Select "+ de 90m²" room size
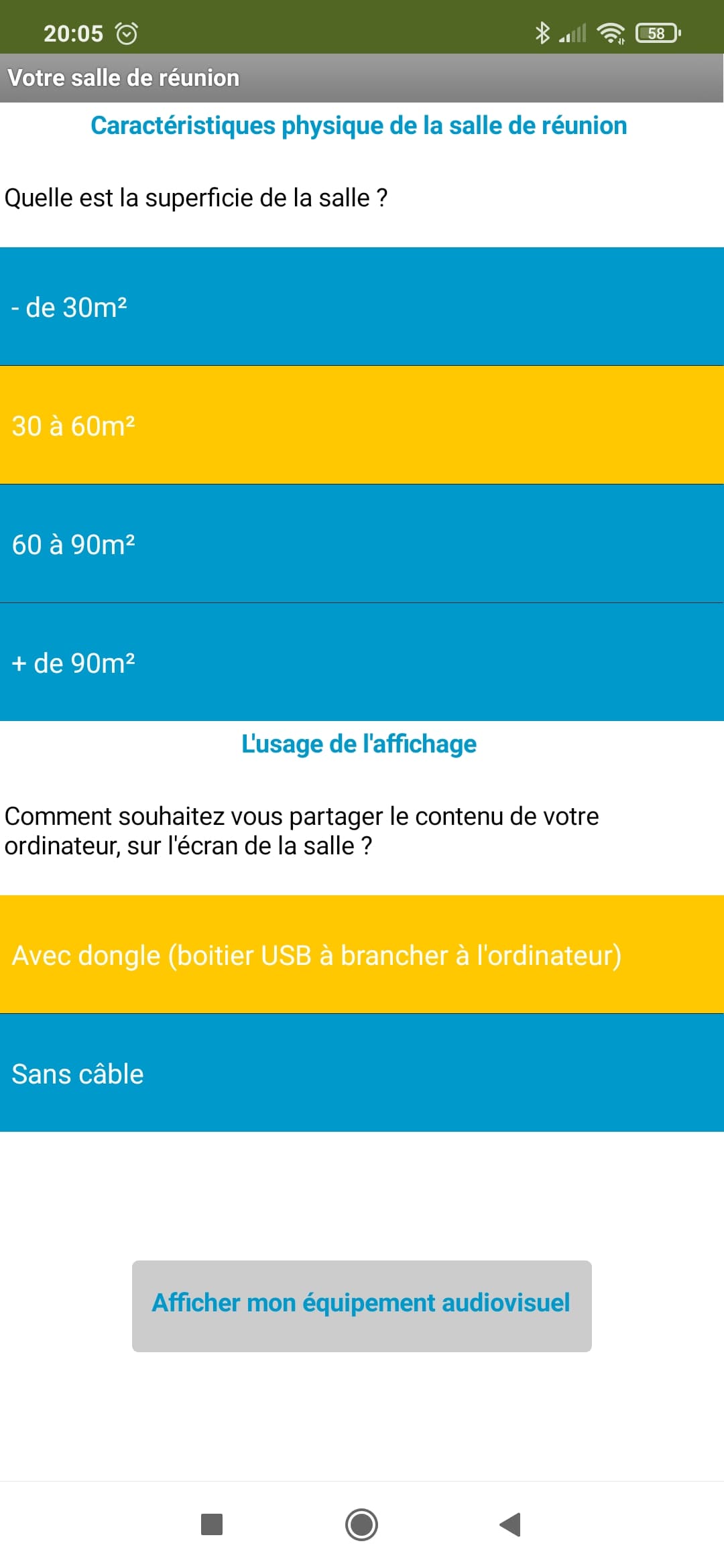 pyautogui.click(x=362, y=662)
